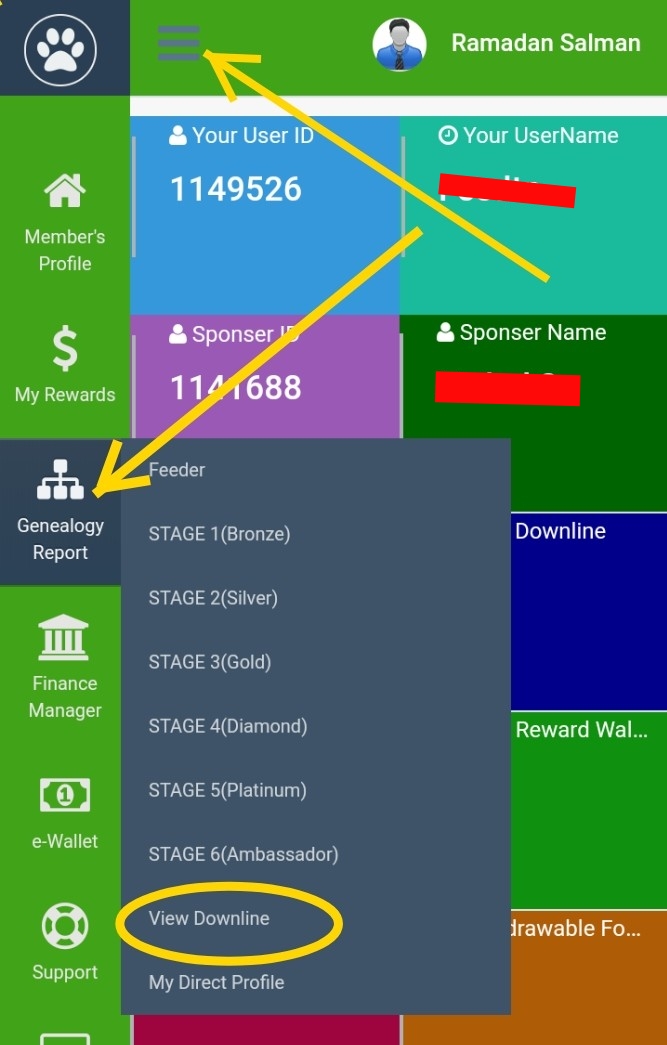Select STAGE 1(Bronze) option
This screenshot has width=667, height=1045.
[219, 534]
